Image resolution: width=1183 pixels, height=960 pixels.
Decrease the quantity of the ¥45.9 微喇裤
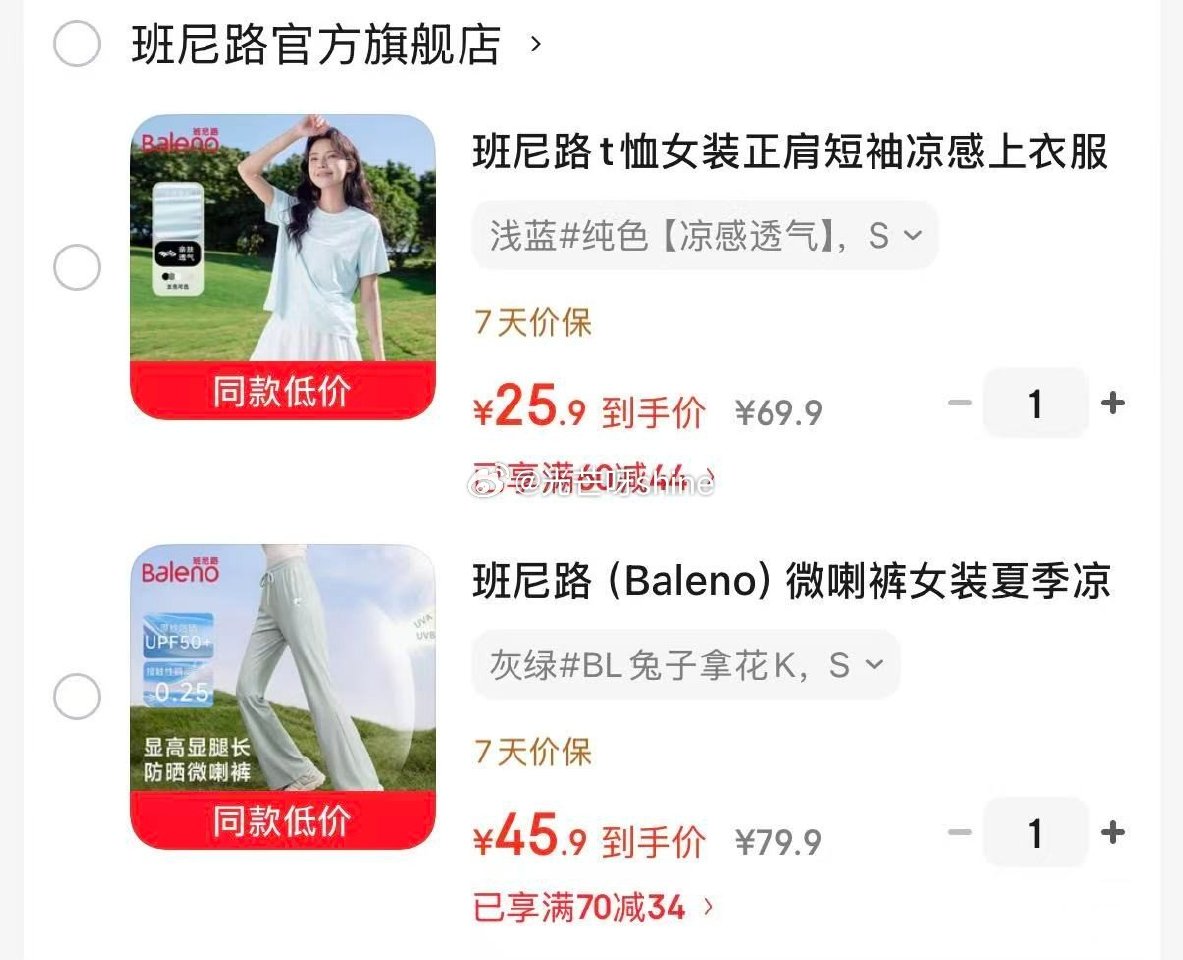click(x=960, y=832)
